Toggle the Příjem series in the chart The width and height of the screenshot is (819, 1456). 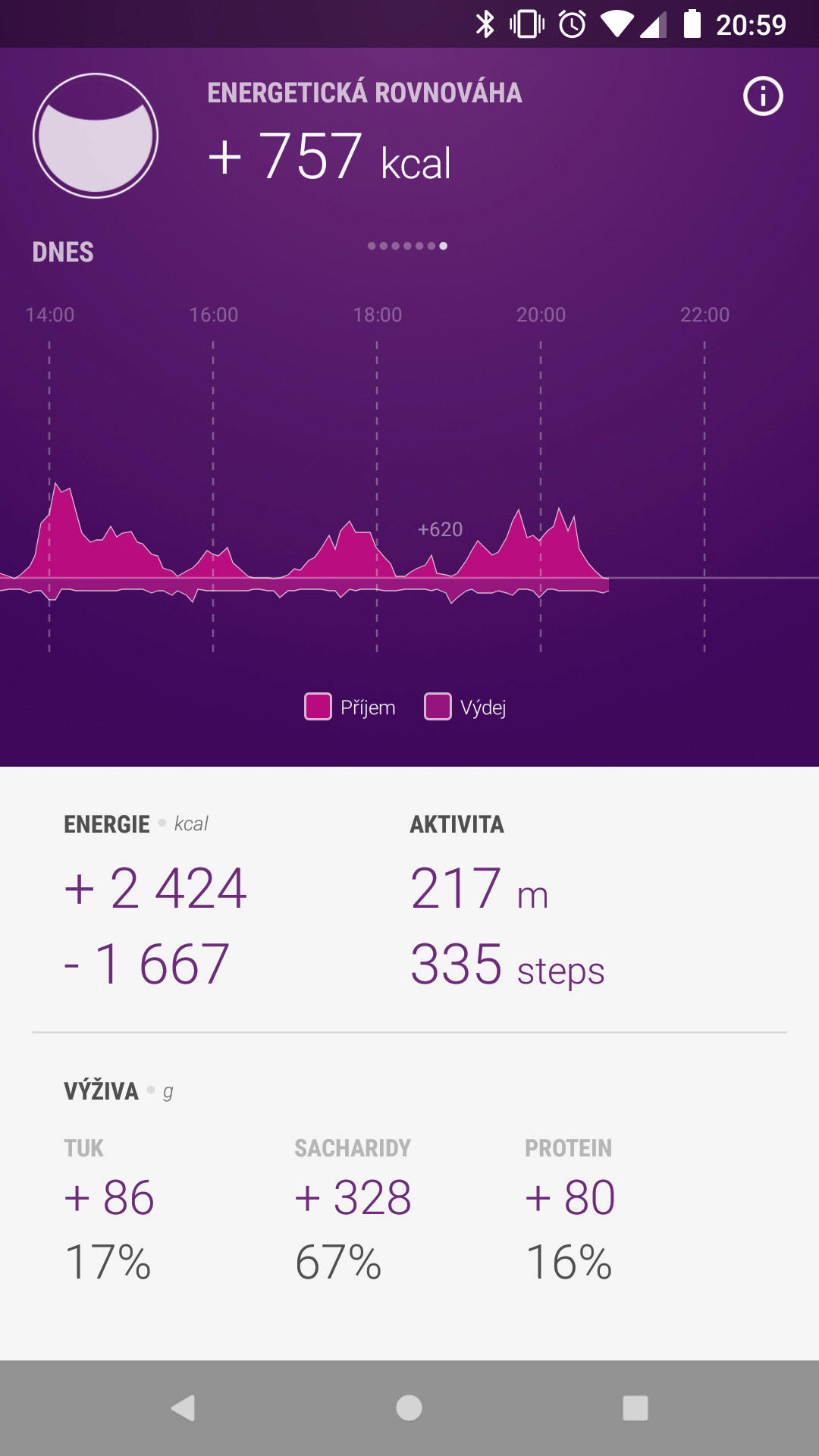[350, 707]
